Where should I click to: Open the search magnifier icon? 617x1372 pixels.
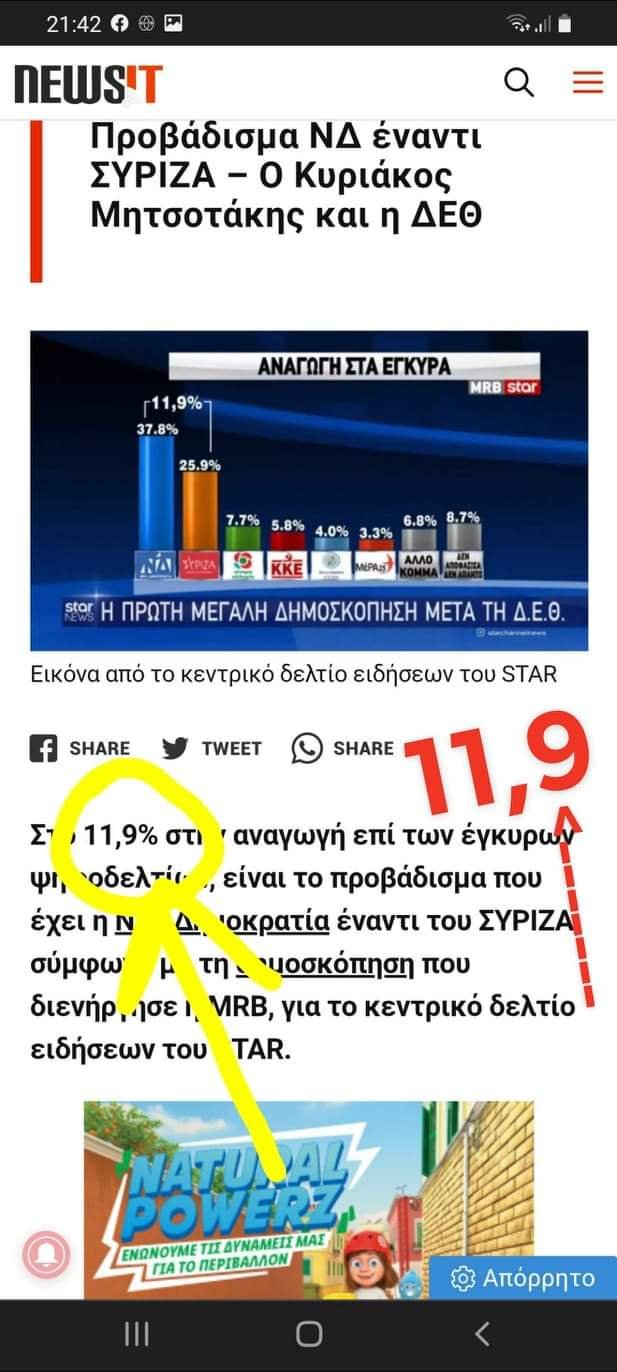(519, 82)
